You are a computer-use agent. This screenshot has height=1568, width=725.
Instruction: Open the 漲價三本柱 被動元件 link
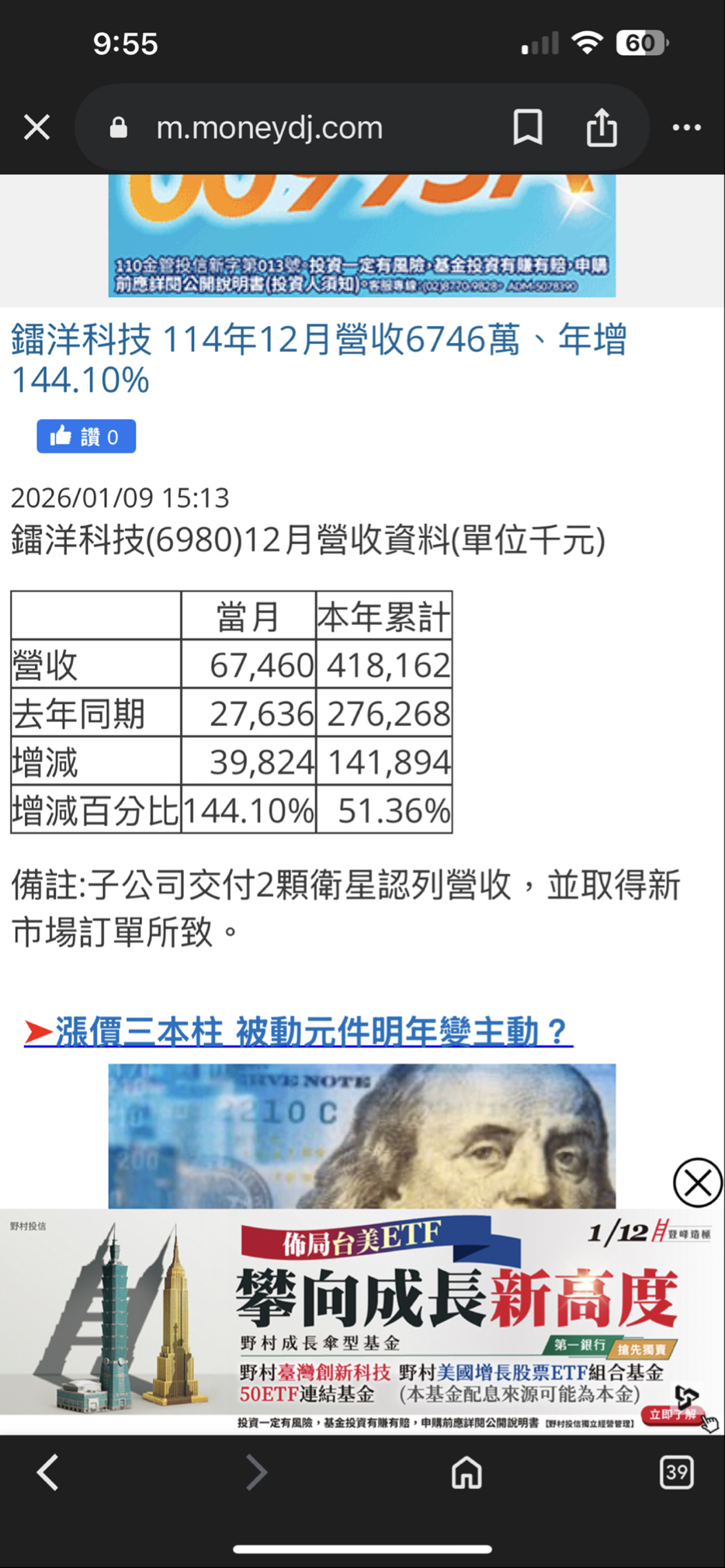coord(299,1032)
